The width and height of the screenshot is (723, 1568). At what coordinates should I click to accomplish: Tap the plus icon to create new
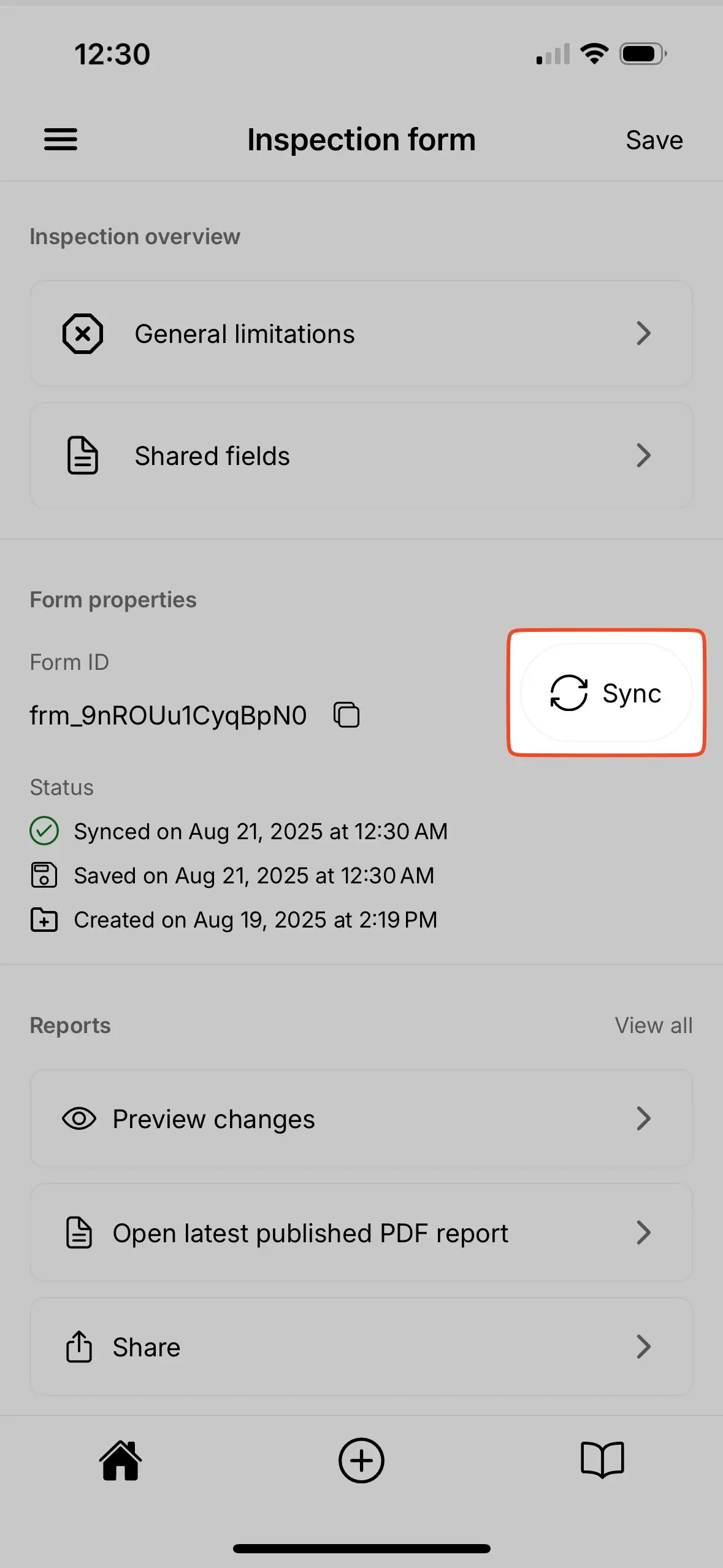pos(361,1460)
